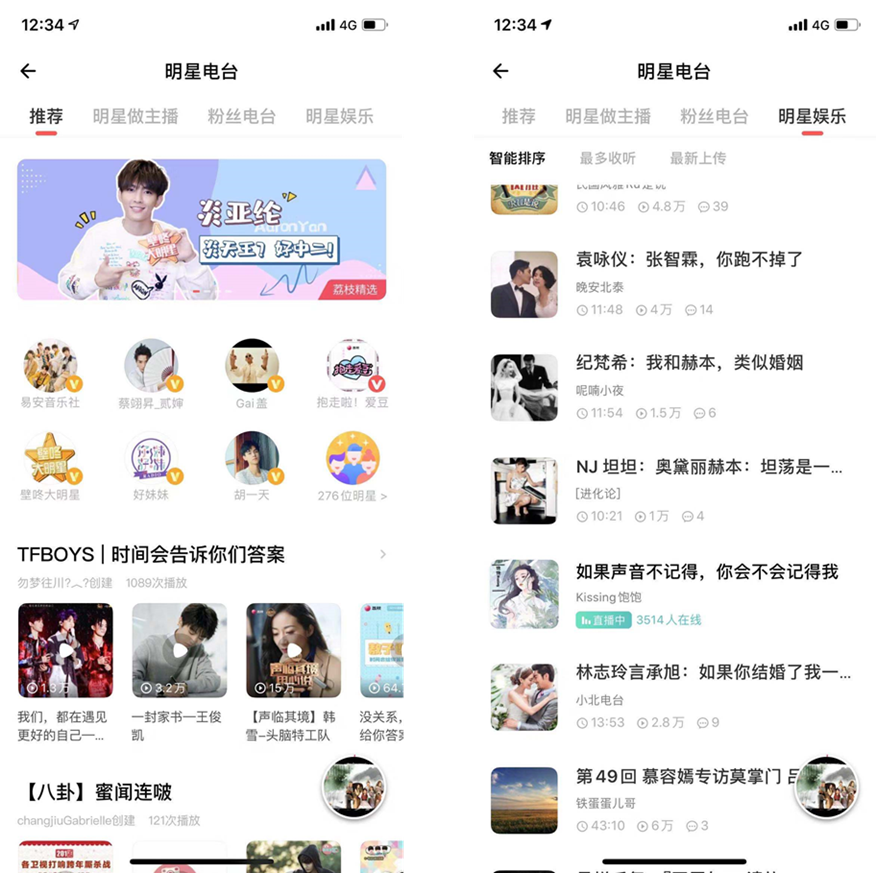Viewport: 876px width, 873px height.
Task: Sort list by 最多收听
Action: (607, 158)
